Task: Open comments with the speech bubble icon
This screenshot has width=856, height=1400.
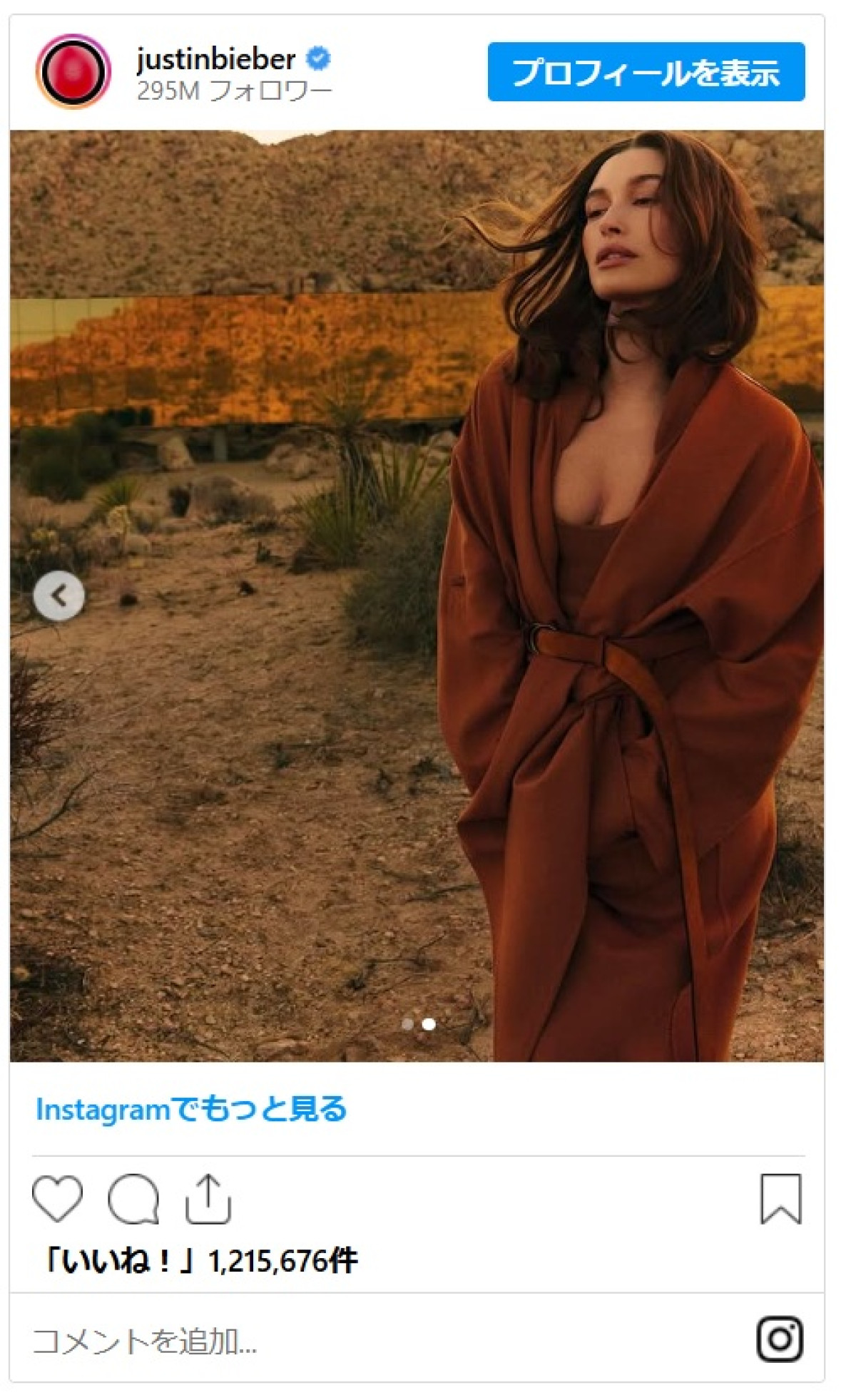Action: [133, 1199]
